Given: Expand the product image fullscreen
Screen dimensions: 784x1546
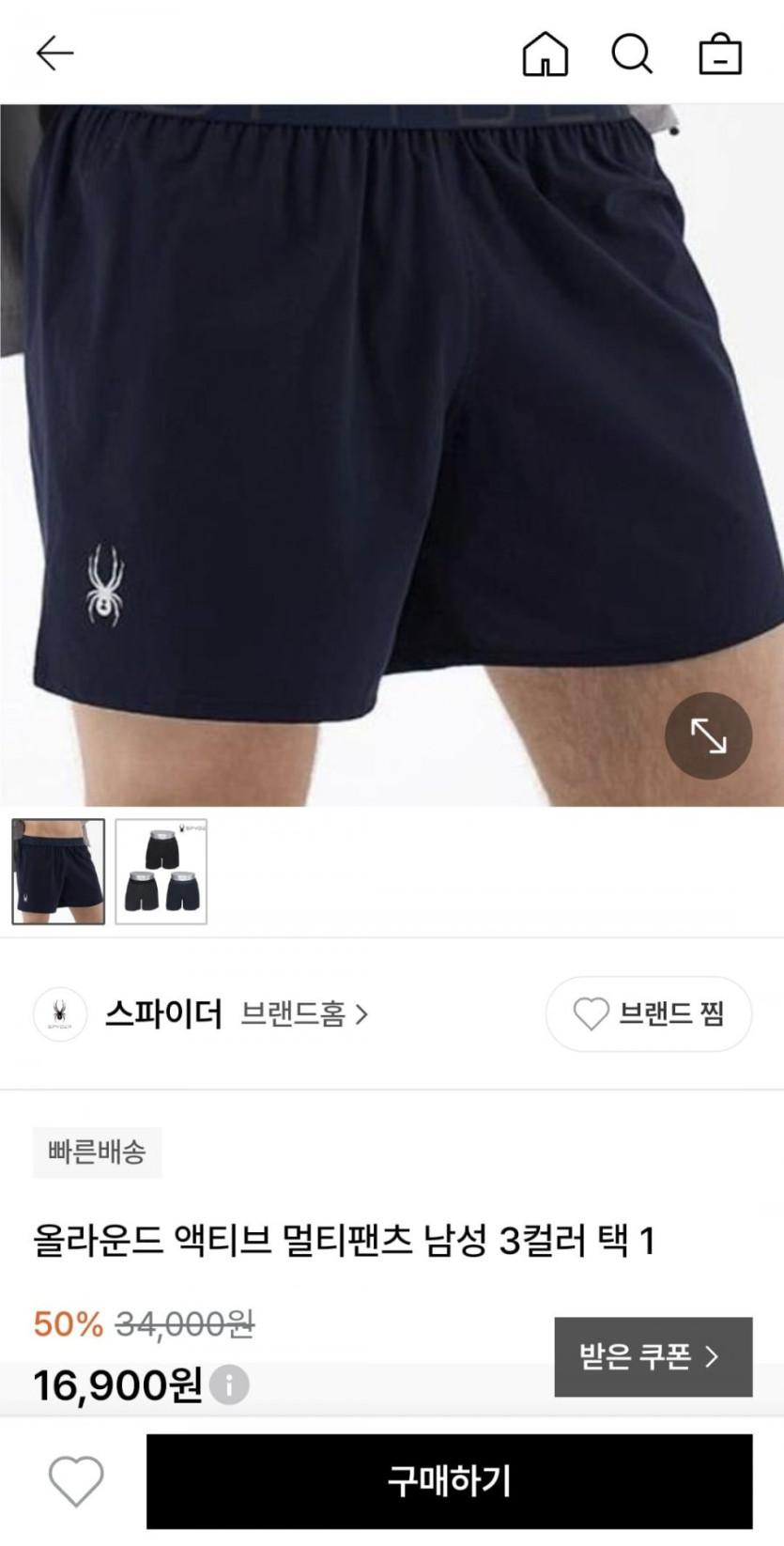Looking at the screenshot, I should click(708, 735).
